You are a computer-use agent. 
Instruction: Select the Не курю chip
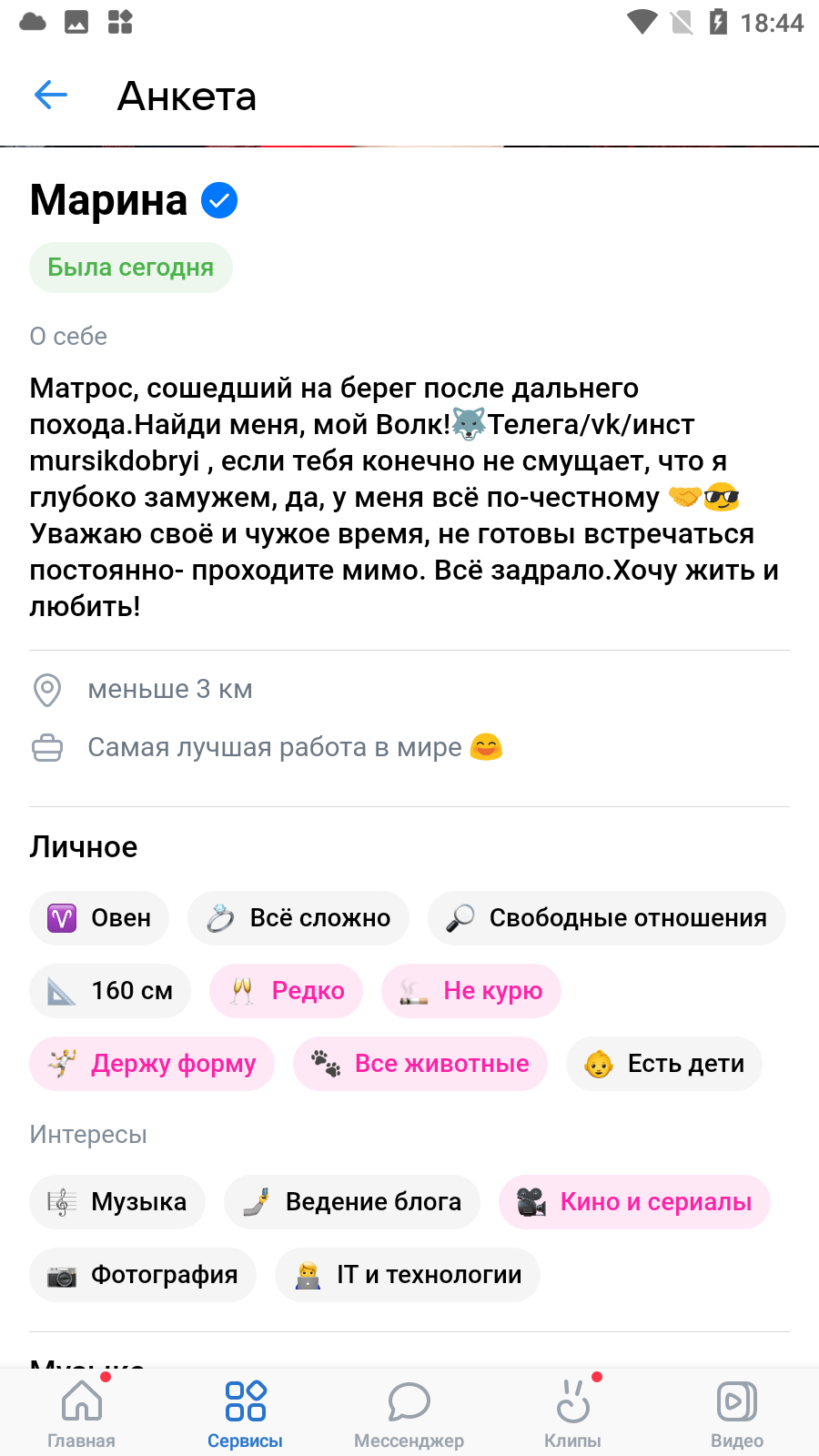(471, 991)
